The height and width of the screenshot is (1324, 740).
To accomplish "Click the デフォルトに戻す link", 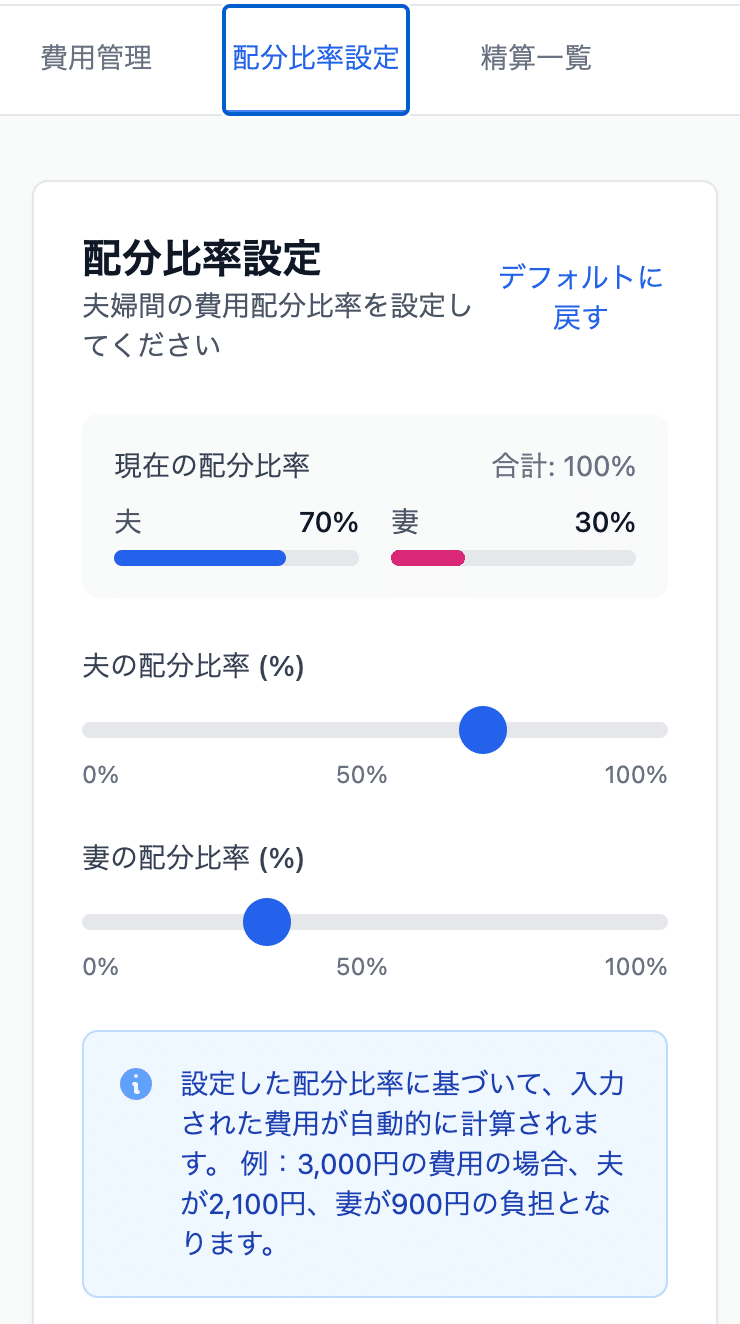I will pyautogui.click(x=581, y=296).
